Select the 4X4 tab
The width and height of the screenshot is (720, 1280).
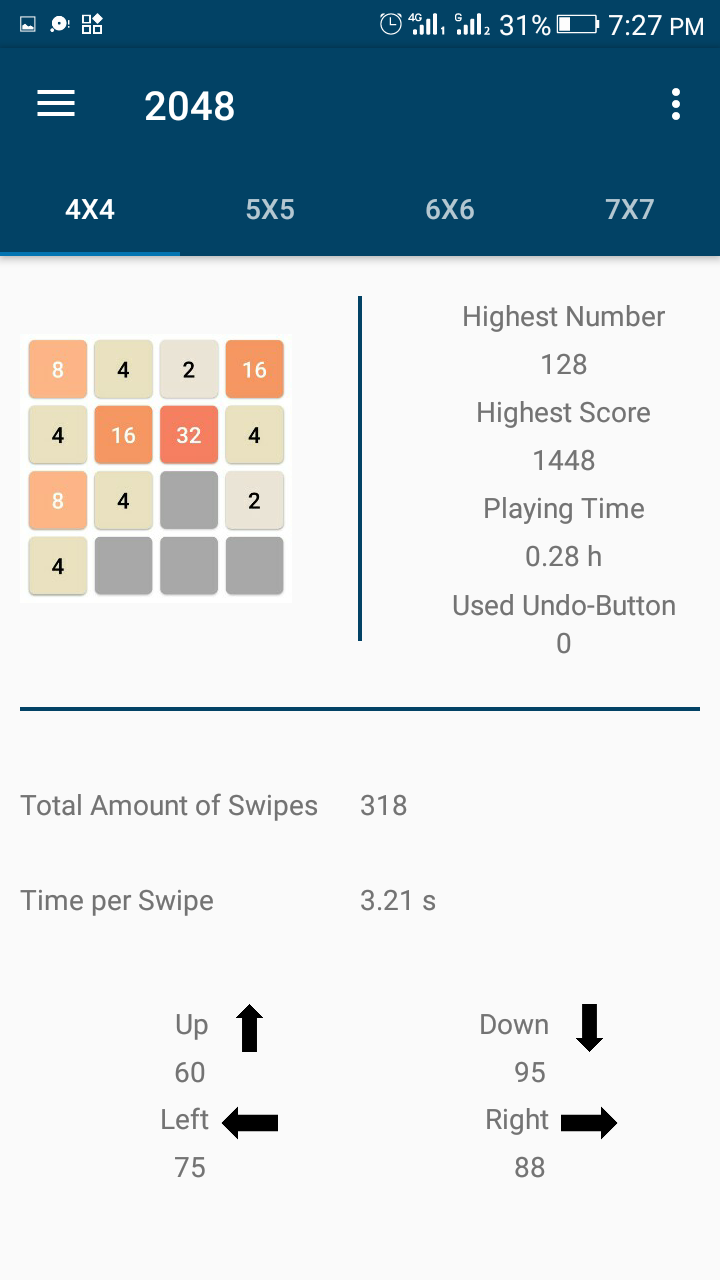(x=90, y=210)
